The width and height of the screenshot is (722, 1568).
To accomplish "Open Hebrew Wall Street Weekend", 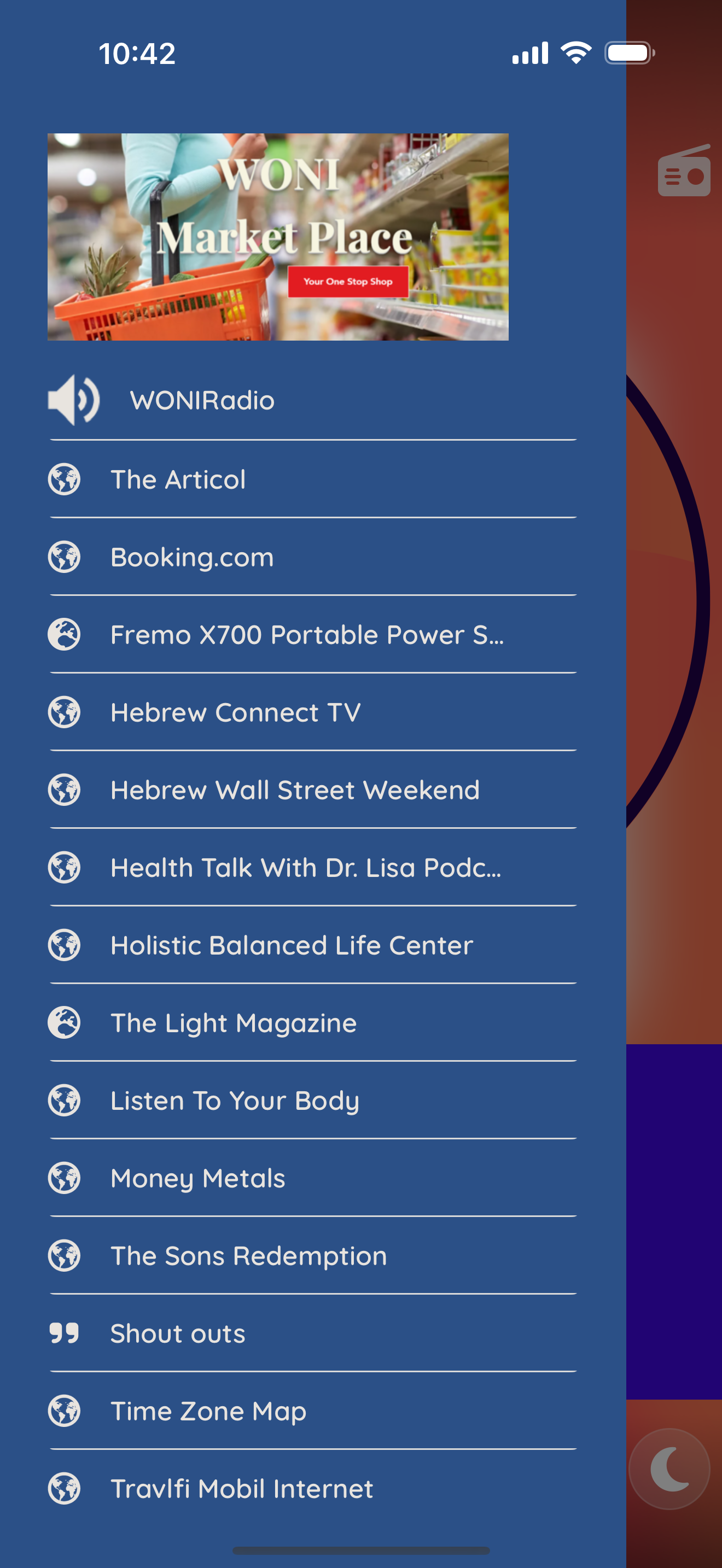I will coord(313,789).
